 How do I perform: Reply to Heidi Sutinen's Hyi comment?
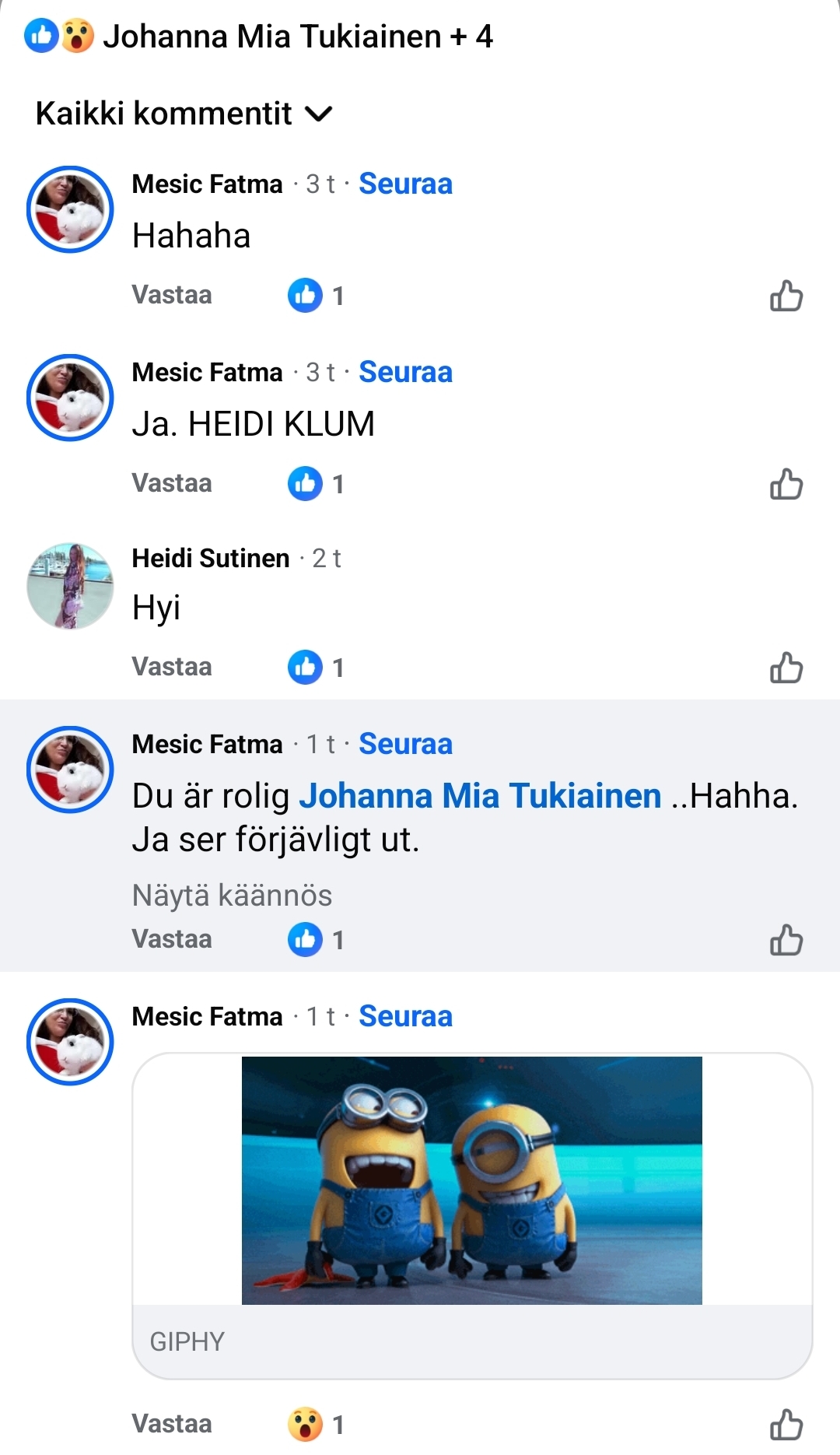[172, 667]
